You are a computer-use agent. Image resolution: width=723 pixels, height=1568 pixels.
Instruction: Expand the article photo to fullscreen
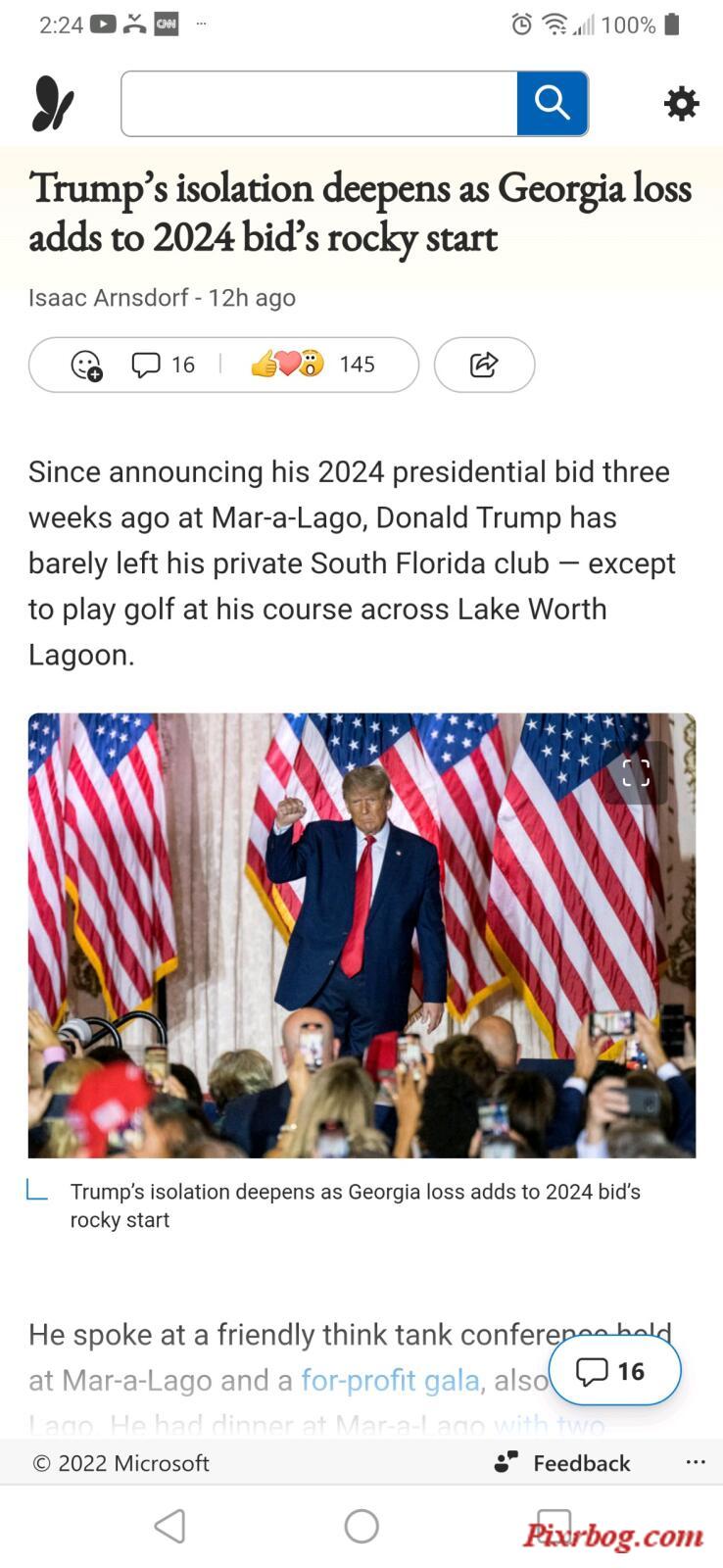(636, 773)
